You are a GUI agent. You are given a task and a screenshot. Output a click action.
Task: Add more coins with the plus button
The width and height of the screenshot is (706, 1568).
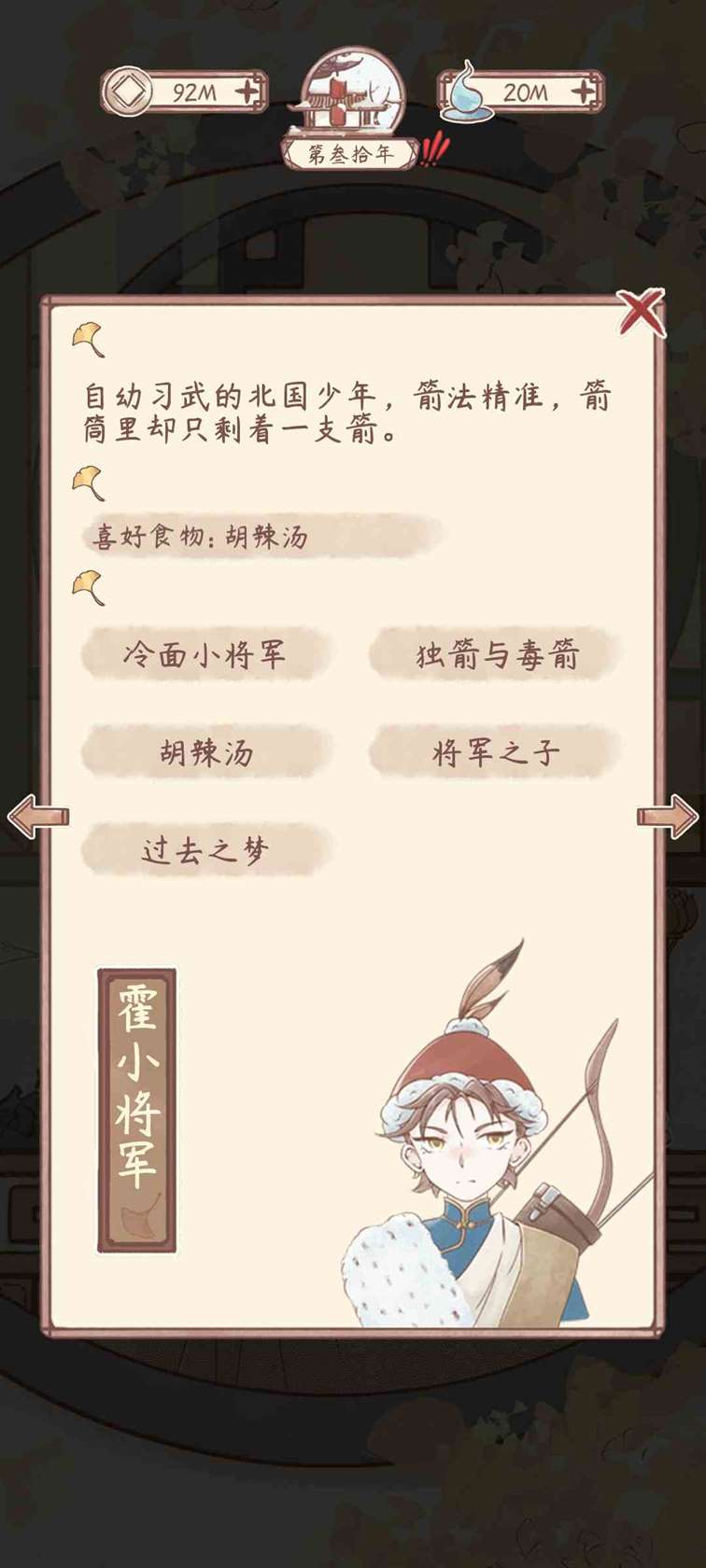point(247,91)
